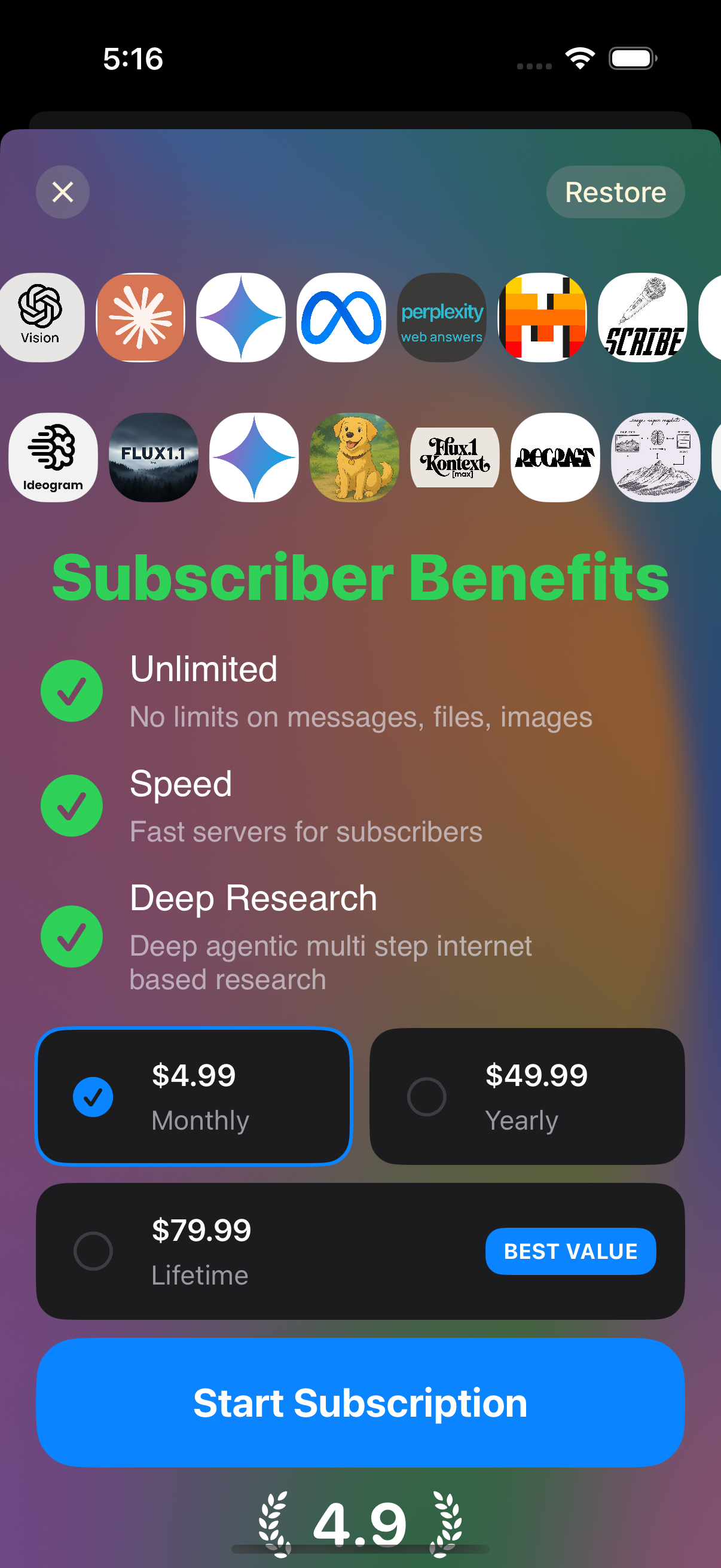This screenshot has height=1568, width=721.
Task: Tap the BEST VALUE badge
Action: click(x=571, y=1251)
